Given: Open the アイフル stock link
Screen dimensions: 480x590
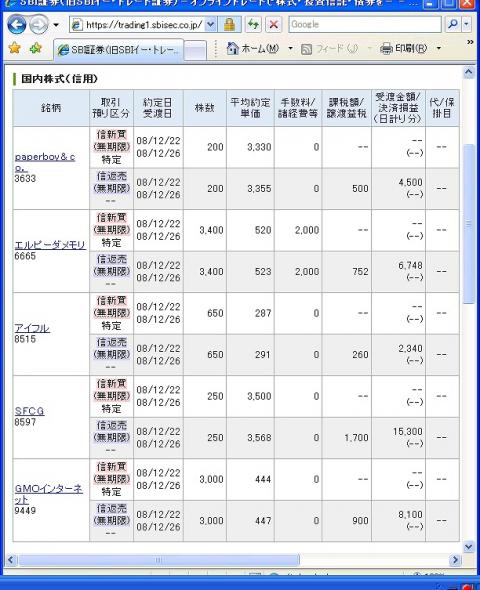Looking at the screenshot, I should [x=32, y=328].
